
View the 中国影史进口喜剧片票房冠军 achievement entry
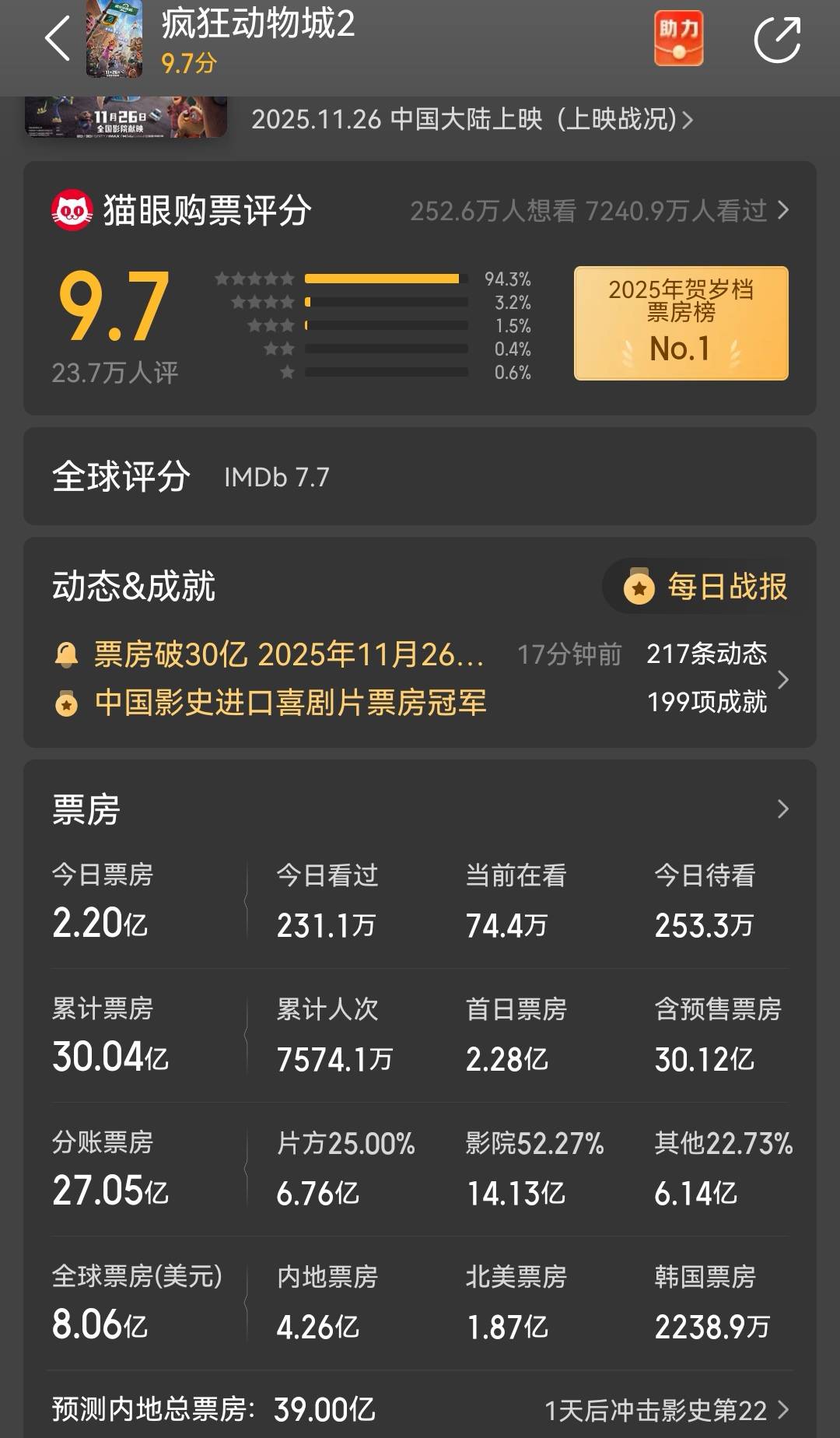coord(289,703)
